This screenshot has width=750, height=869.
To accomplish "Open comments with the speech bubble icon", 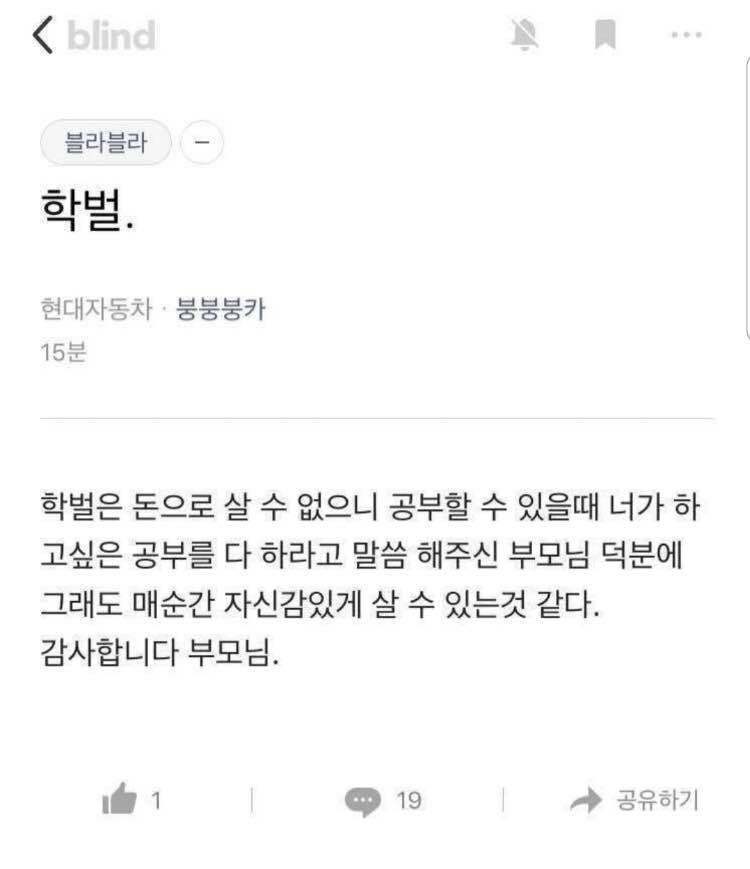I will pos(362,799).
